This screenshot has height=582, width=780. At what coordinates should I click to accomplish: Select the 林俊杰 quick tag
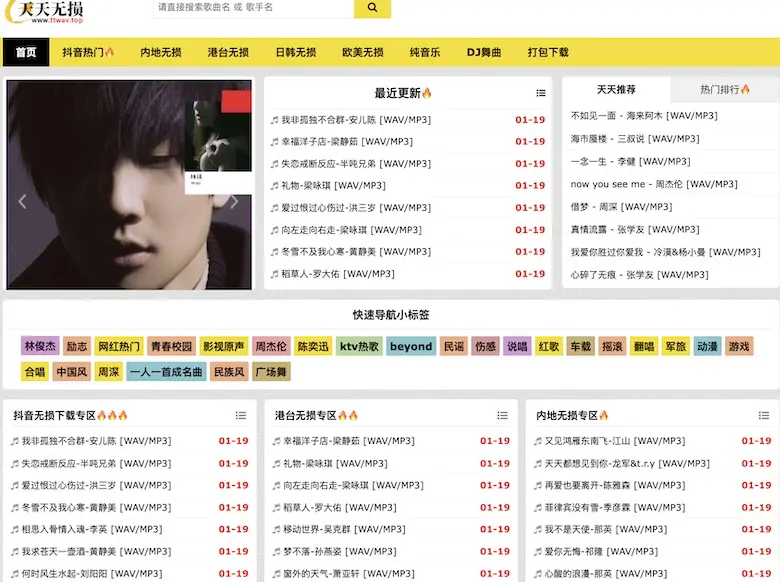point(41,347)
